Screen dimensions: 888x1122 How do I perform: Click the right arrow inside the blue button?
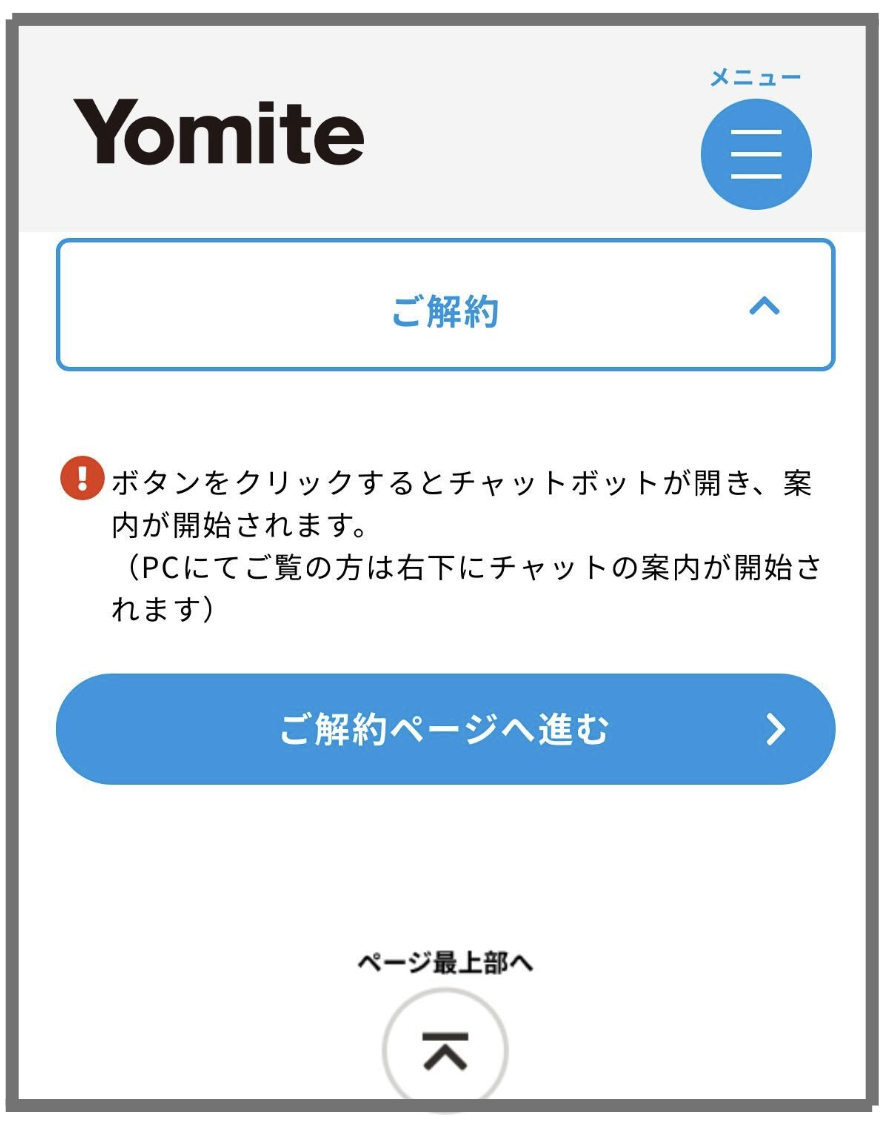pyautogui.click(x=774, y=730)
